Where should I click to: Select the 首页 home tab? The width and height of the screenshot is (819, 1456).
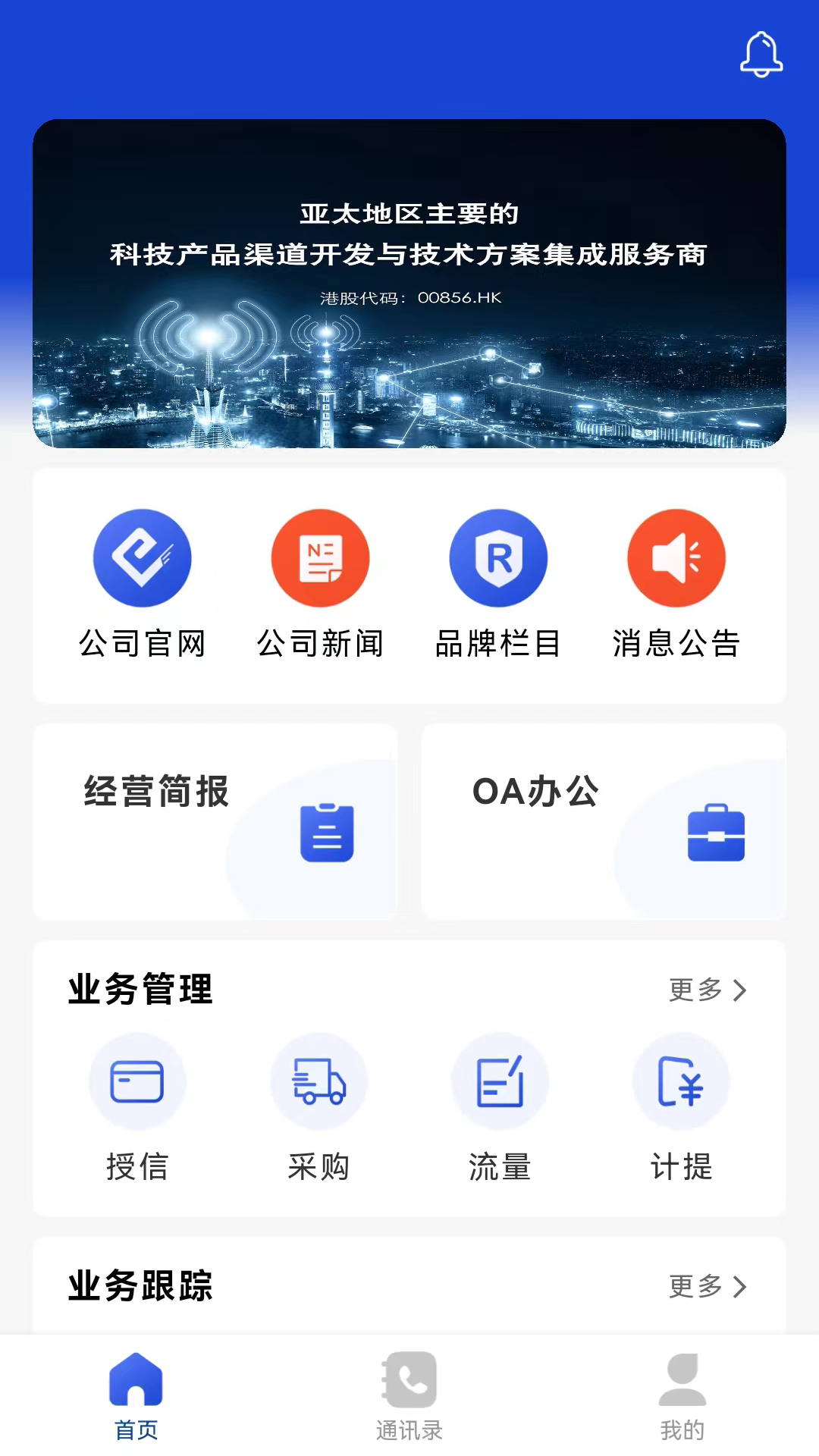pos(136,1399)
